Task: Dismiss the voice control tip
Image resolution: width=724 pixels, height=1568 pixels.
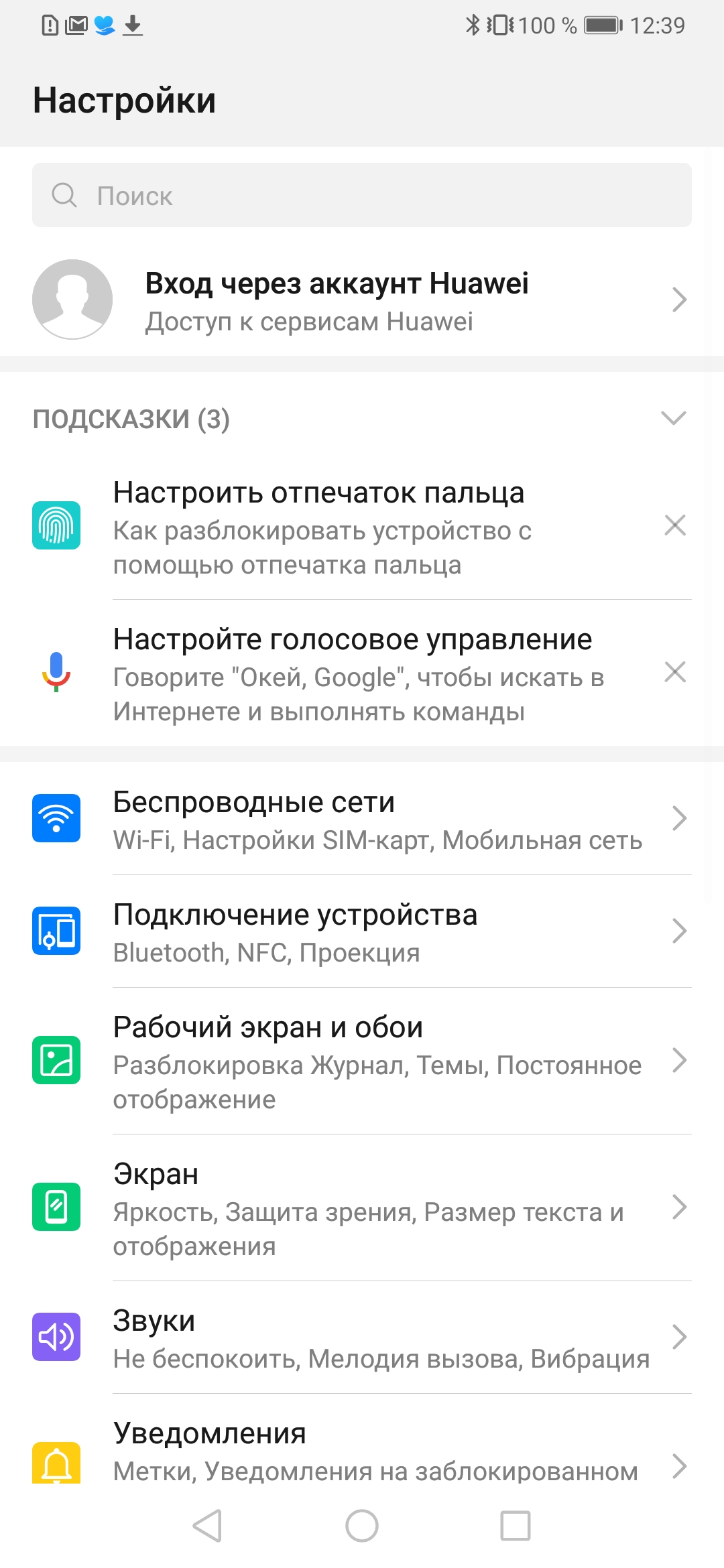Action: tap(674, 672)
